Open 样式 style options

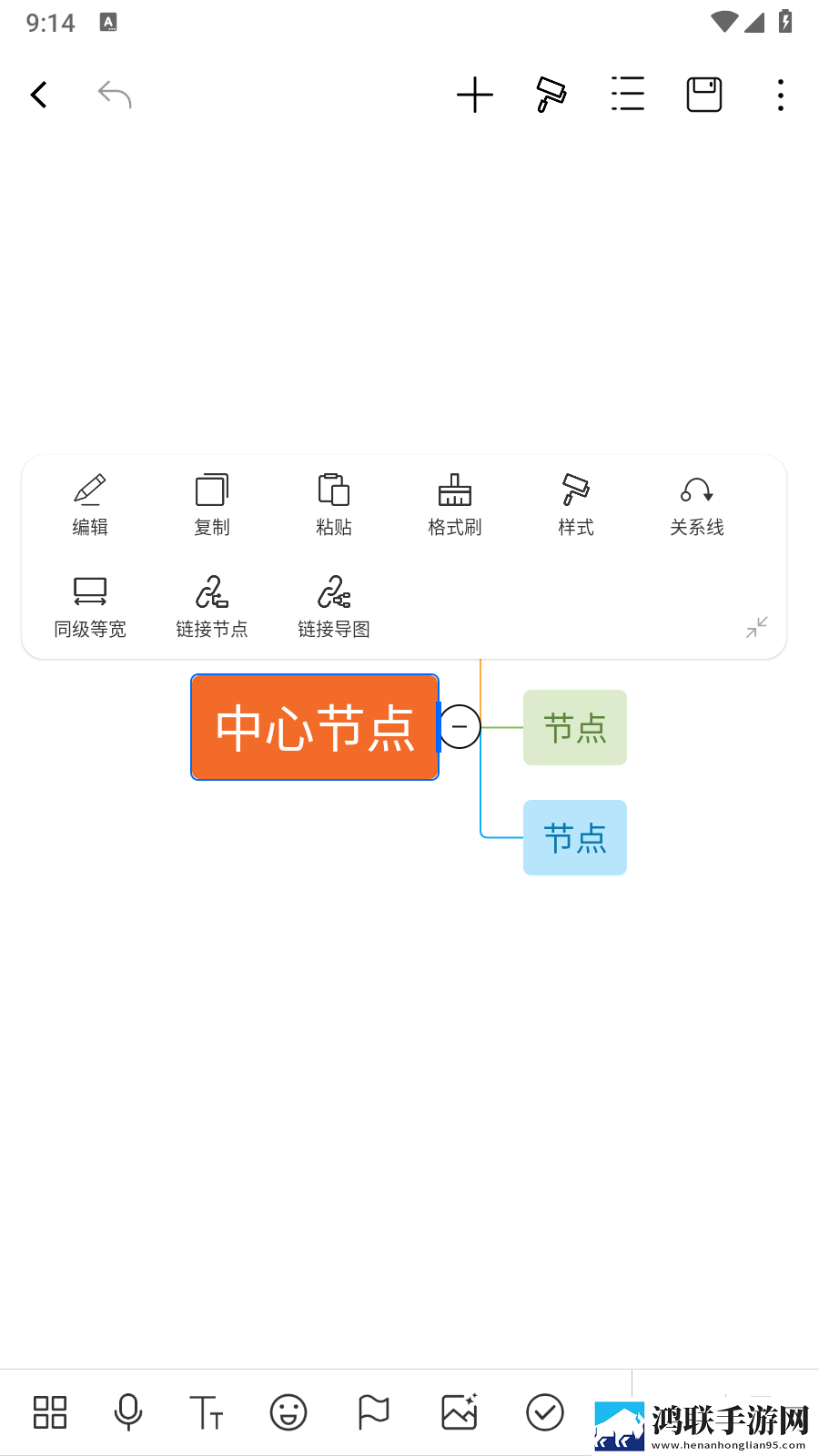576,505
